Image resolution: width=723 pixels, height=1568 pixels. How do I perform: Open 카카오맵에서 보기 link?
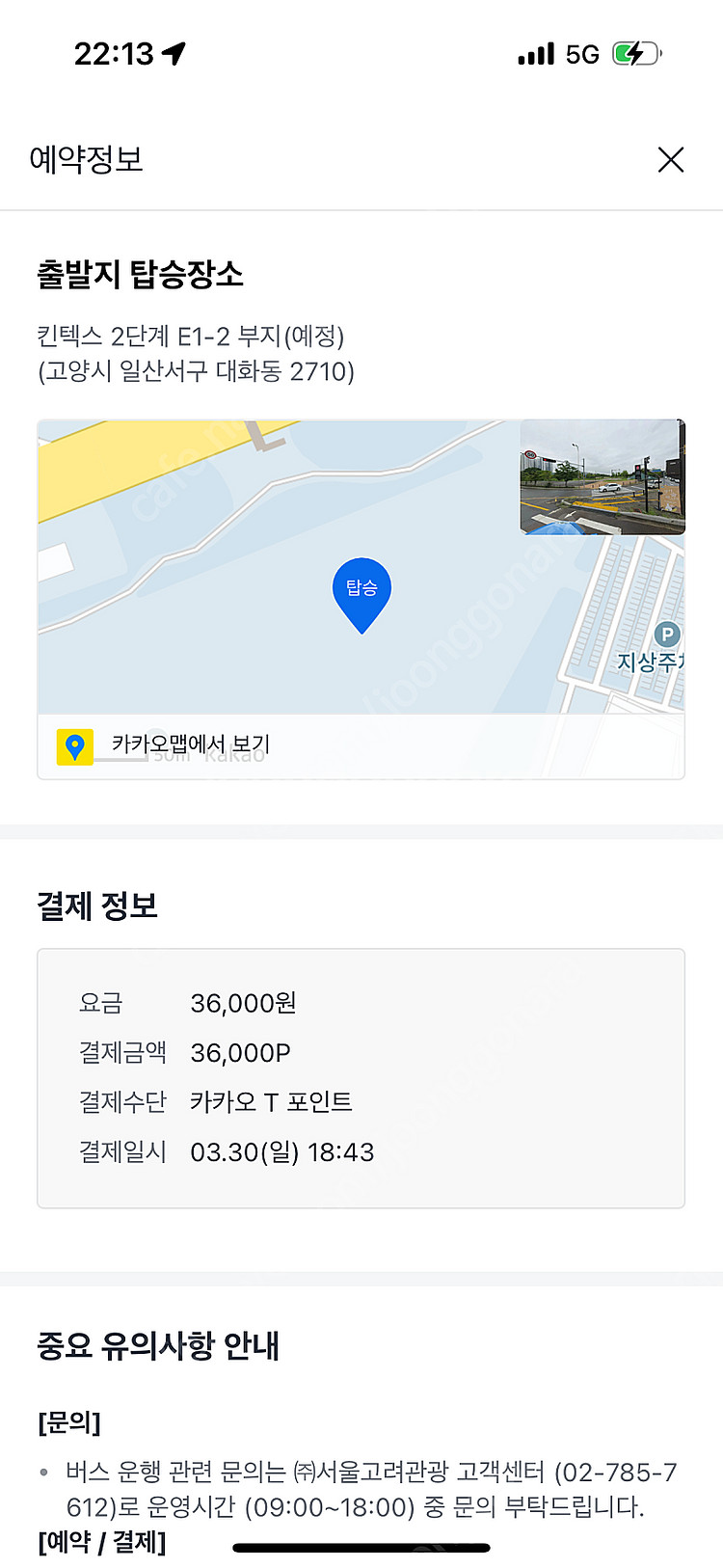(x=190, y=744)
